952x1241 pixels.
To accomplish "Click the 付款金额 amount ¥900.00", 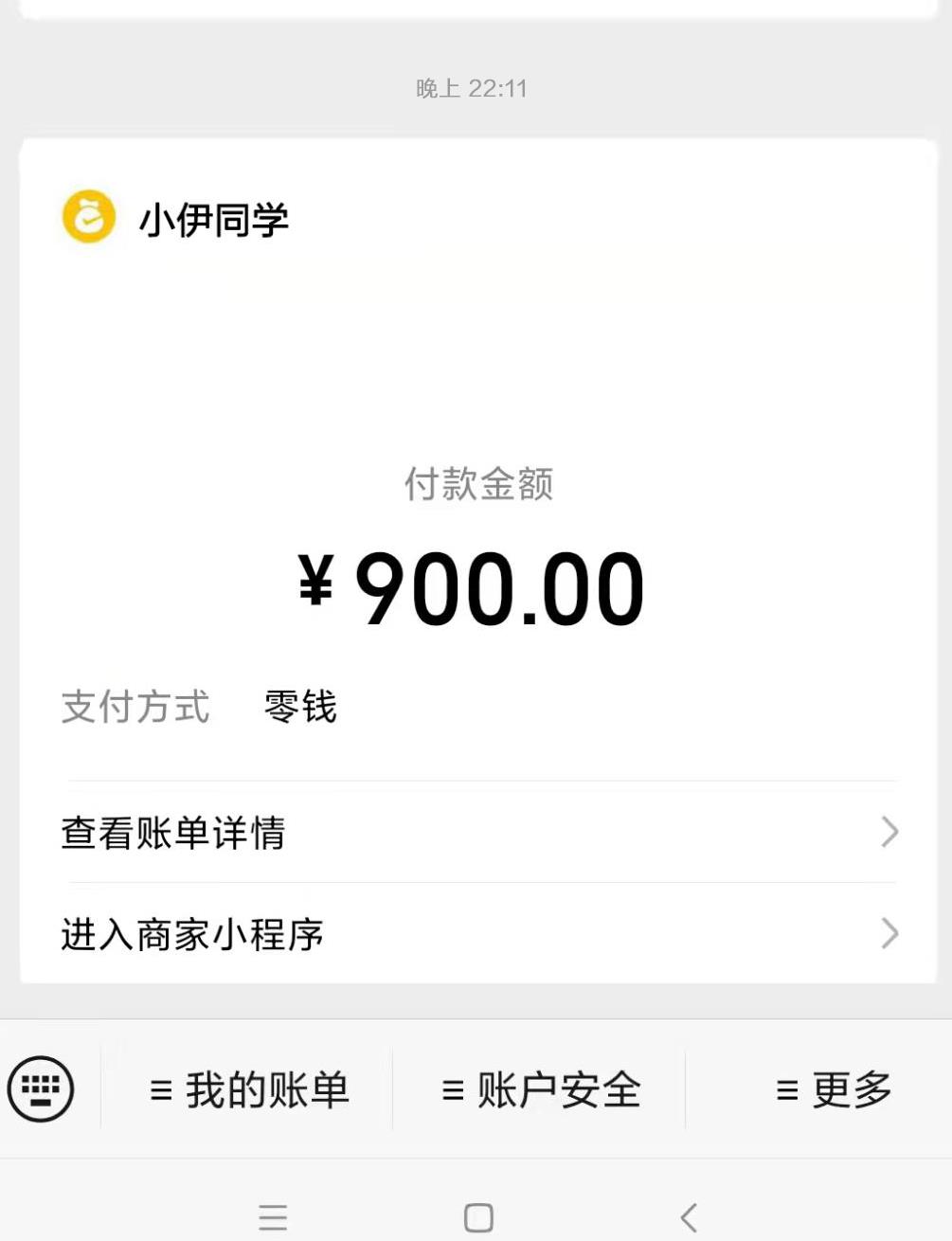I will (476, 587).
